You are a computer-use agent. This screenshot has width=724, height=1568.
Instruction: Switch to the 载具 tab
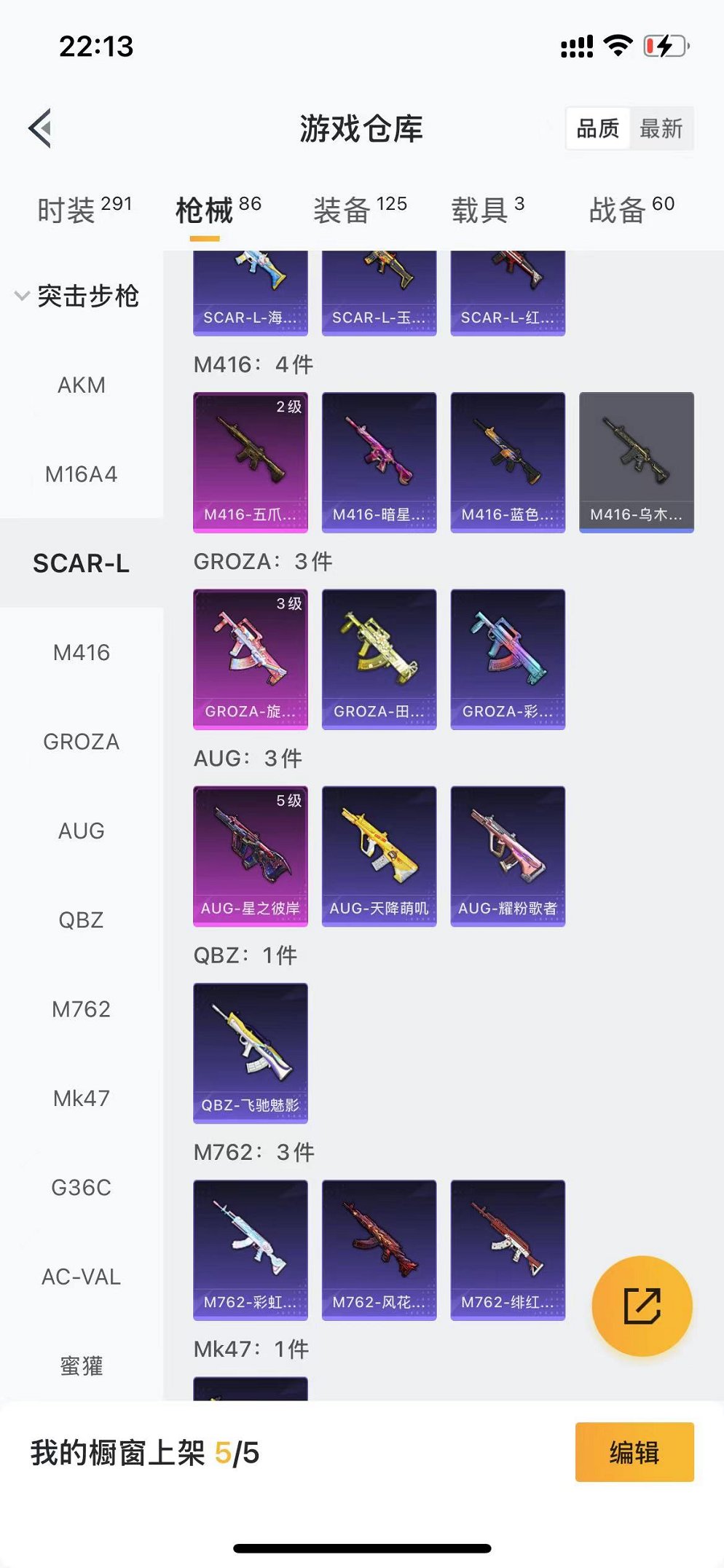click(x=487, y=210)
